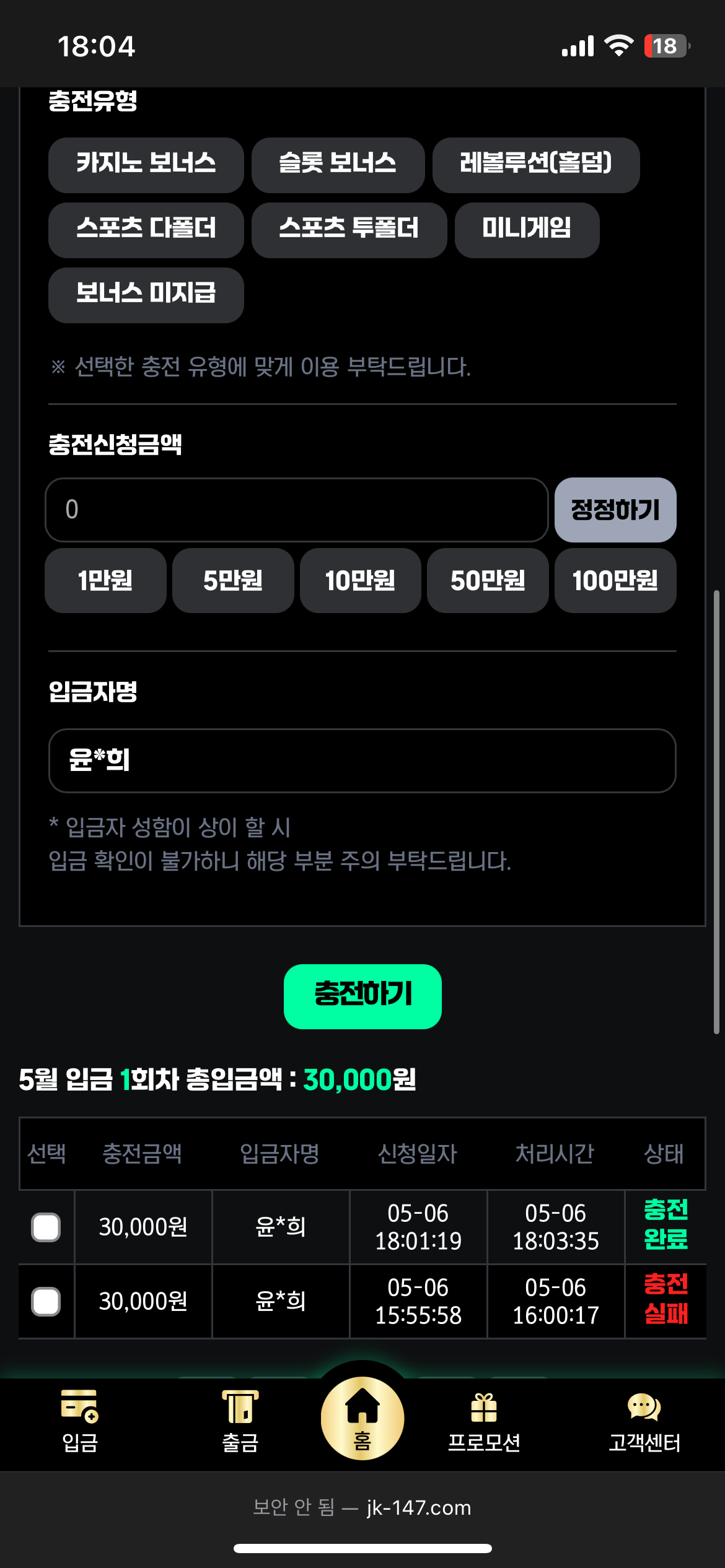Screen dimensions: 725x1568
Task: Add 5만원 to the amount
Action: [x=233, y=580]
